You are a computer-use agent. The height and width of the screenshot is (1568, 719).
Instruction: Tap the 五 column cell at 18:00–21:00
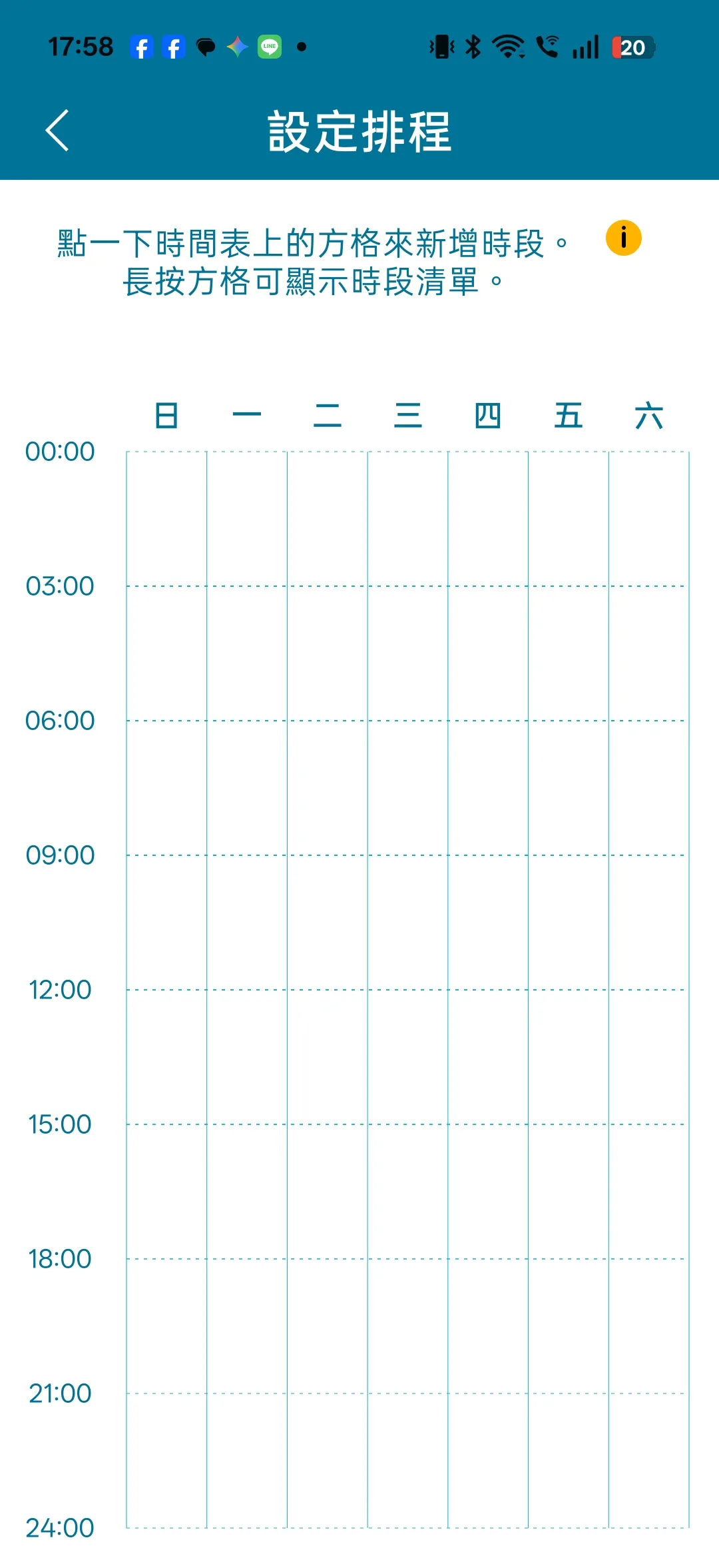(x=569, y=1326)
